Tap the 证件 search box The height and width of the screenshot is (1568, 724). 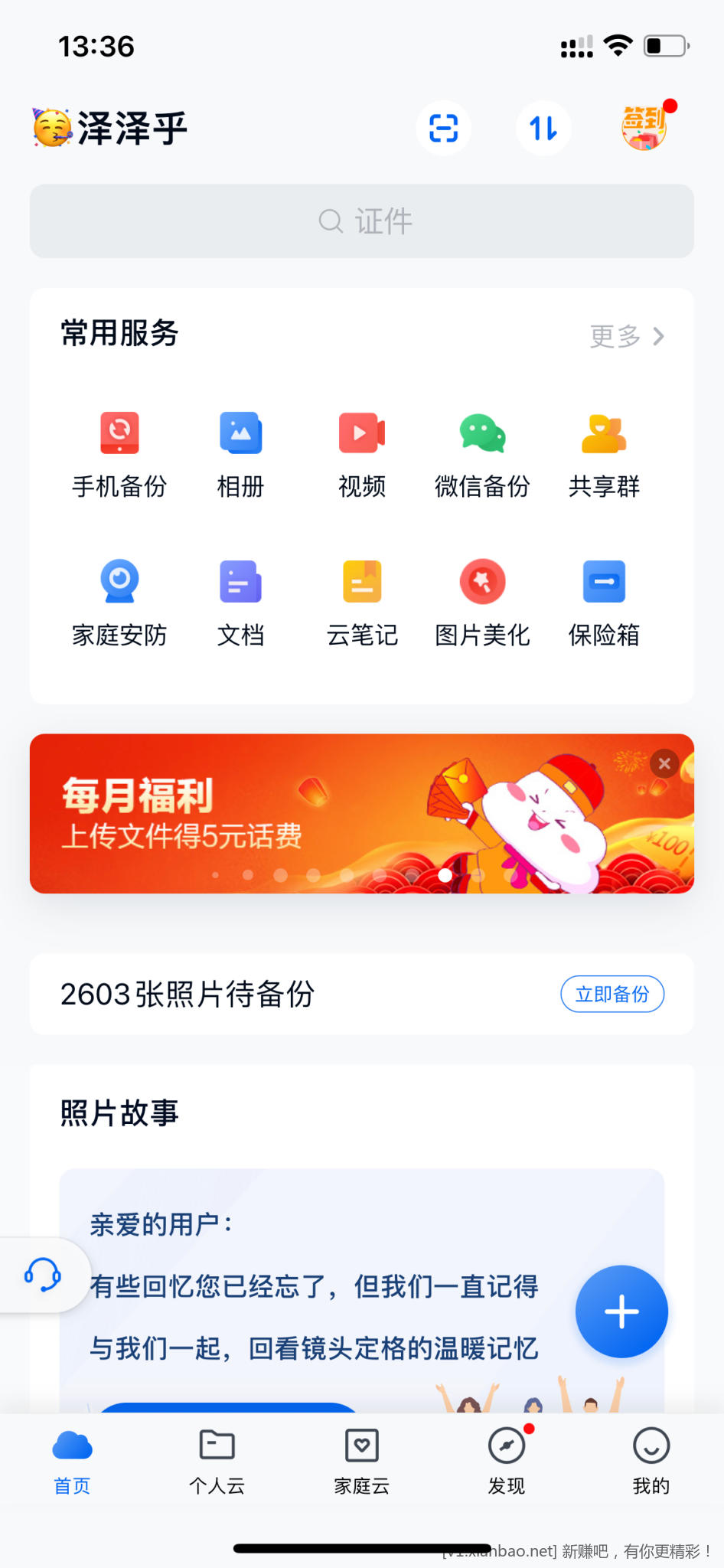(x=362, y=221)
